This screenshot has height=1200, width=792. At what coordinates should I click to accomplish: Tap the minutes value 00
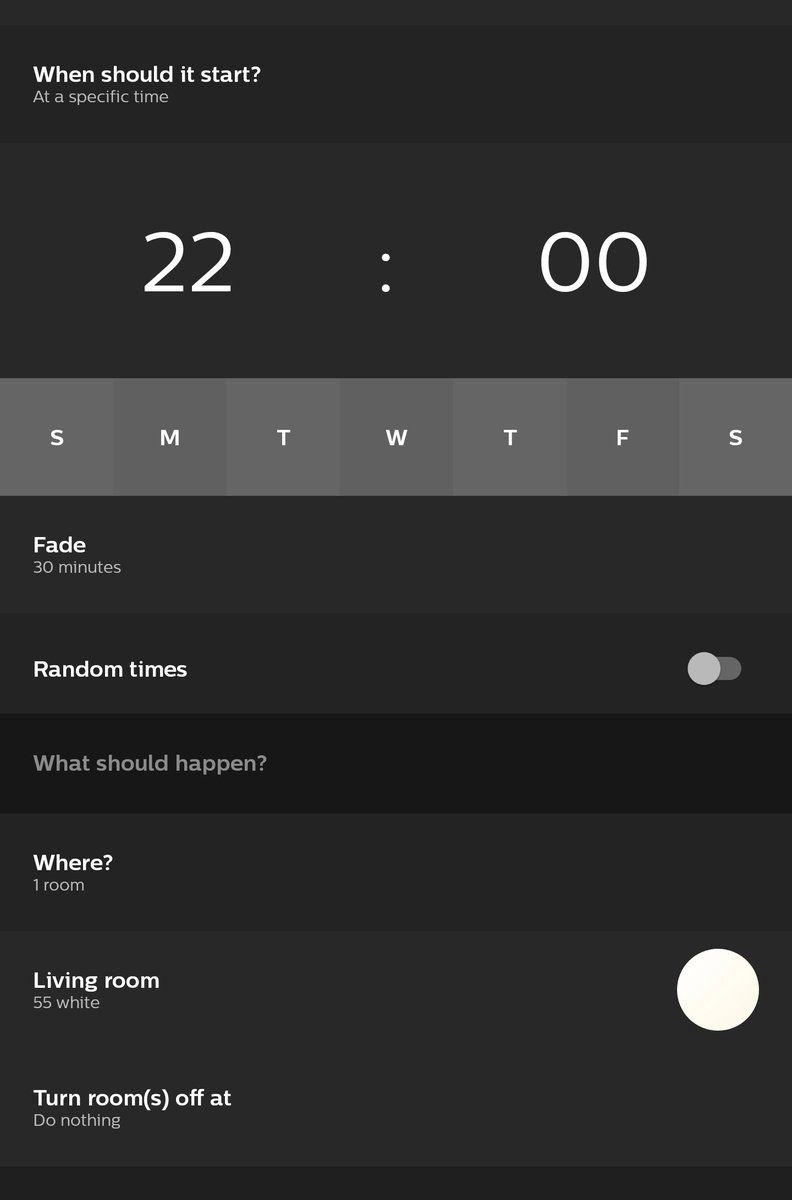pos(593,263)
